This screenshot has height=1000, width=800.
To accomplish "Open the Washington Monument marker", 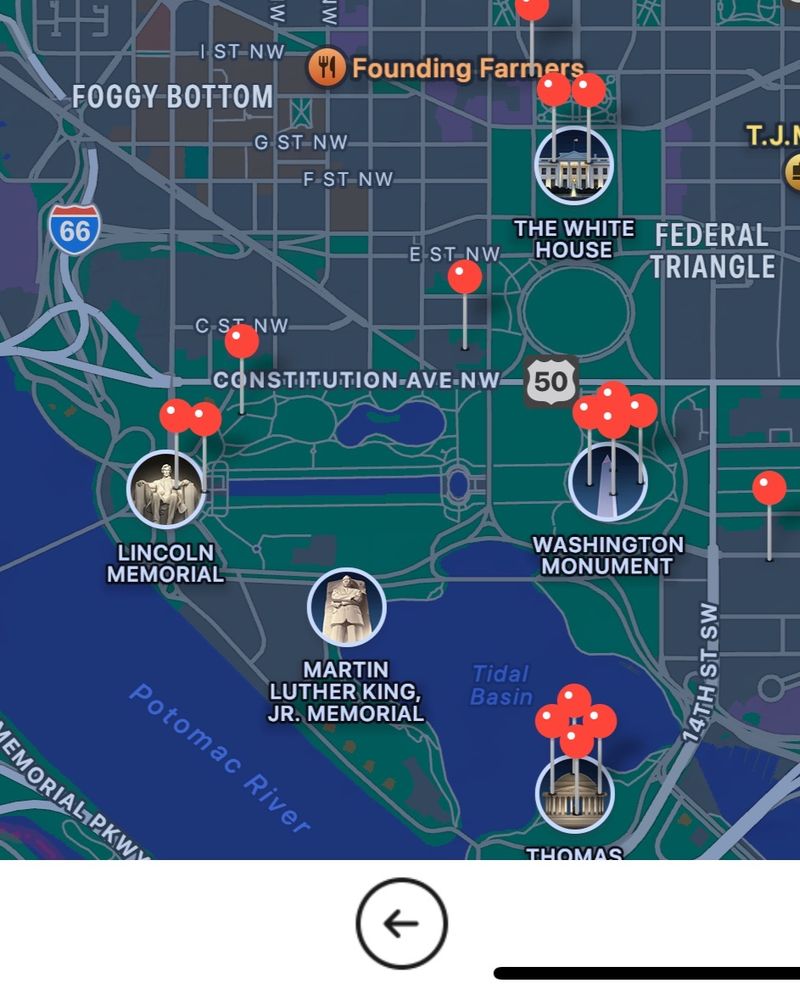I will 608,482.
